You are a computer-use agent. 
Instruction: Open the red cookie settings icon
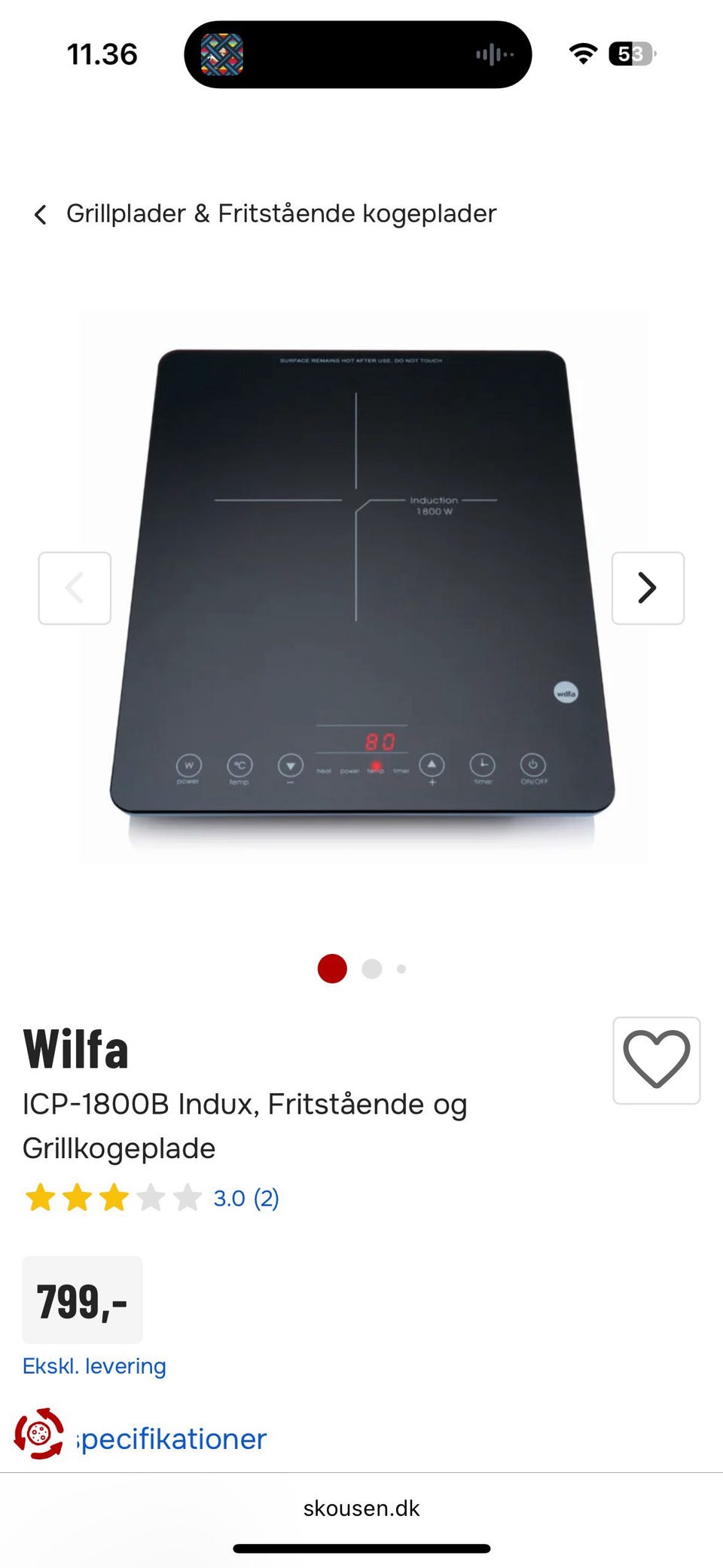[39, 1433]
